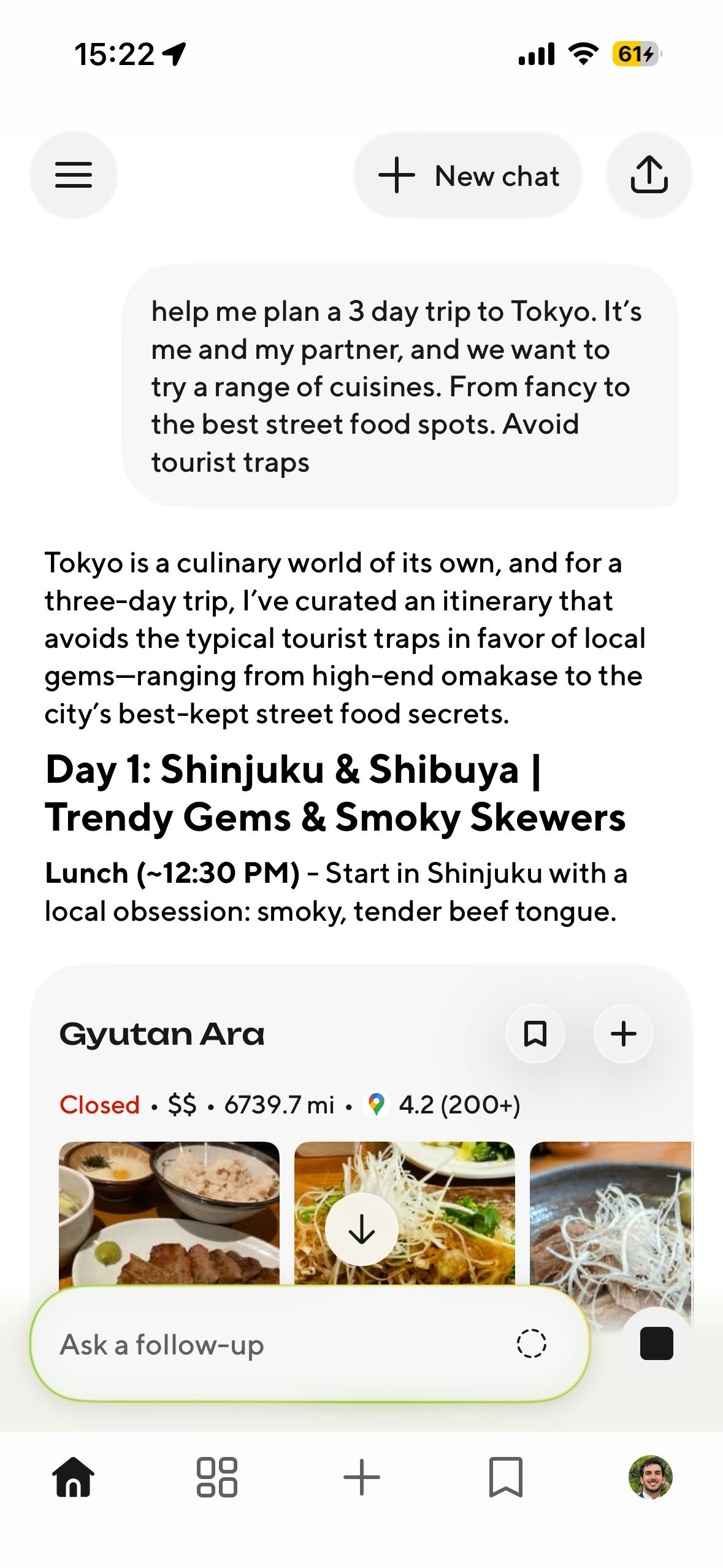
Task: Add Gyutan Ara to a list
Action: pyautogui.click(x=623, y=1033)
